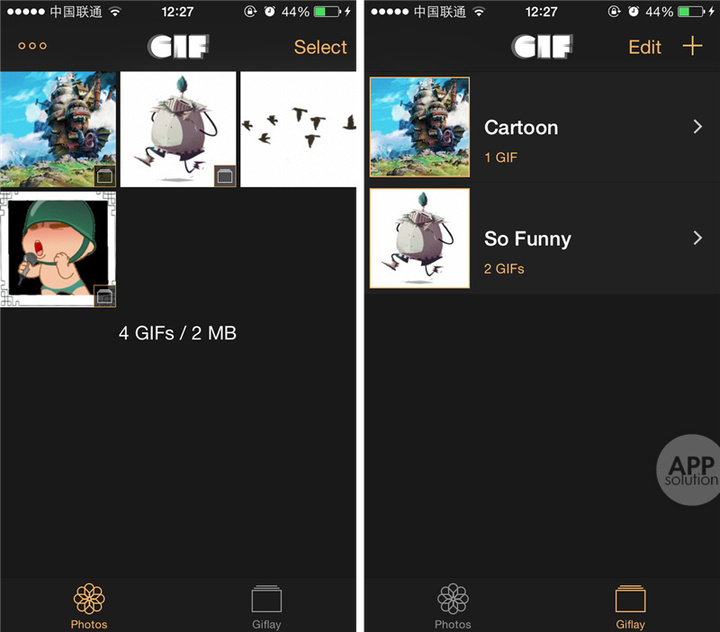Open the singing baby with helmet GIF

[x=58, y=250]
